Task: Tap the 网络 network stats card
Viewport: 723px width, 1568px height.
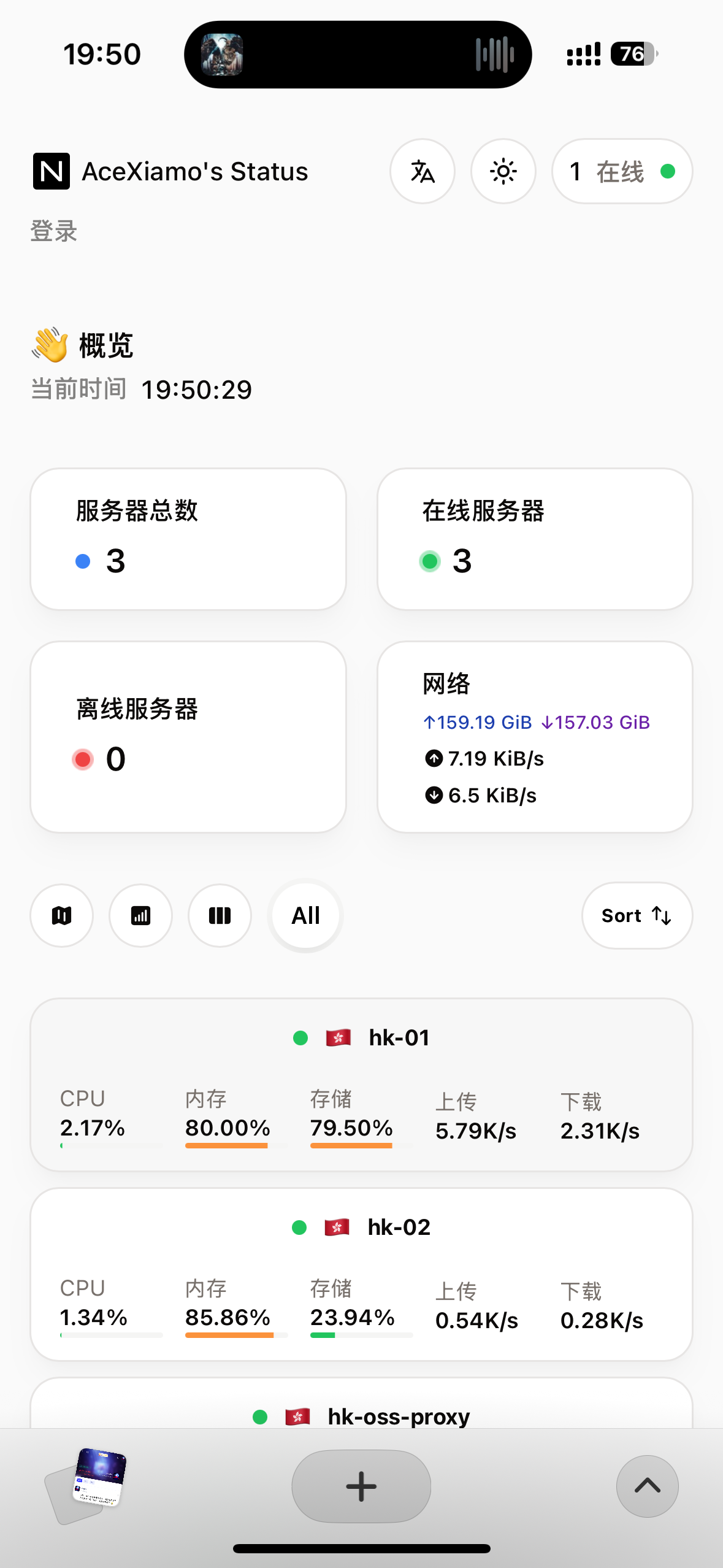Action: [x=535, y=737]
